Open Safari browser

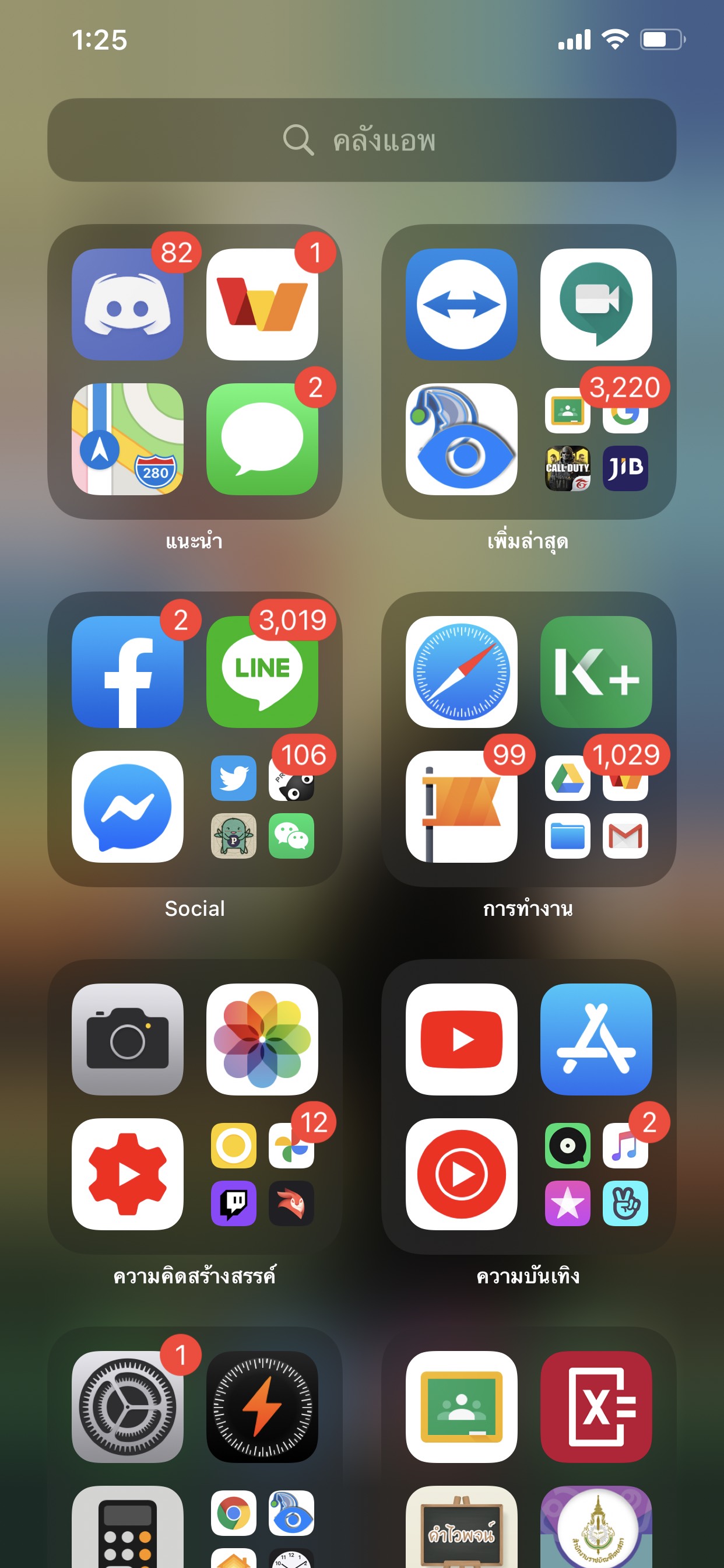pyautogui.click(x=461, y=671)
